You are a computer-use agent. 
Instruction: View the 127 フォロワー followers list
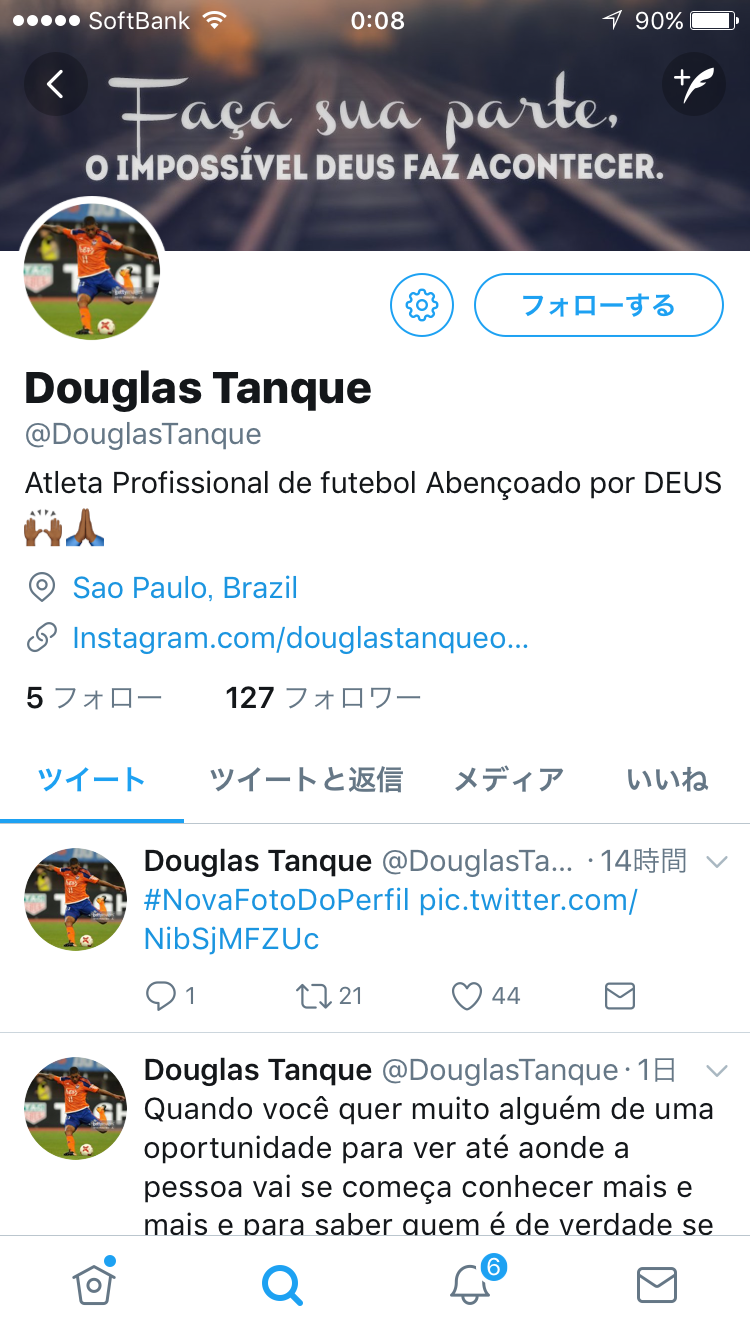pos(323,697)
